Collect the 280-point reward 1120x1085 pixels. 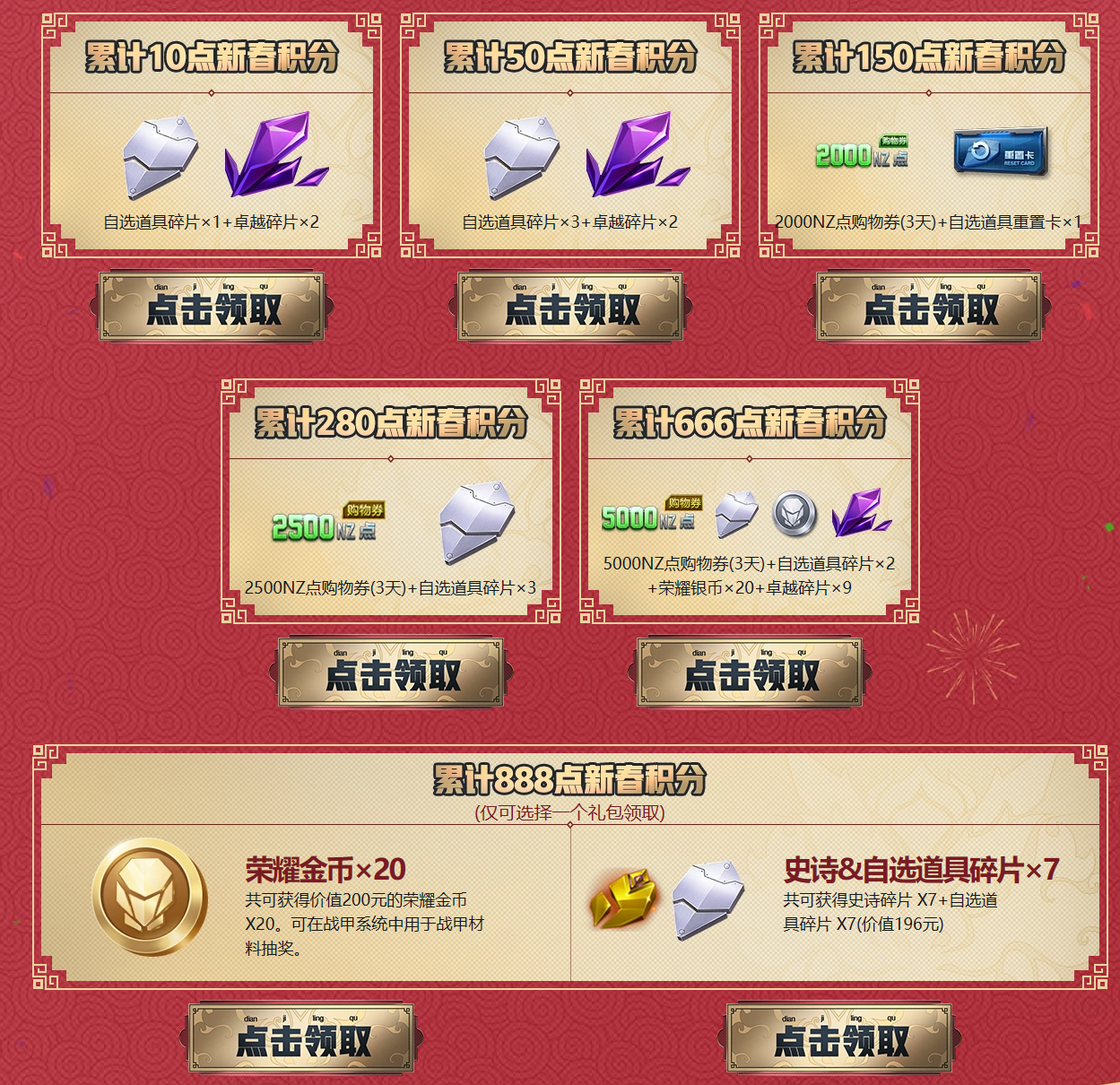click(x=391, y=673)
